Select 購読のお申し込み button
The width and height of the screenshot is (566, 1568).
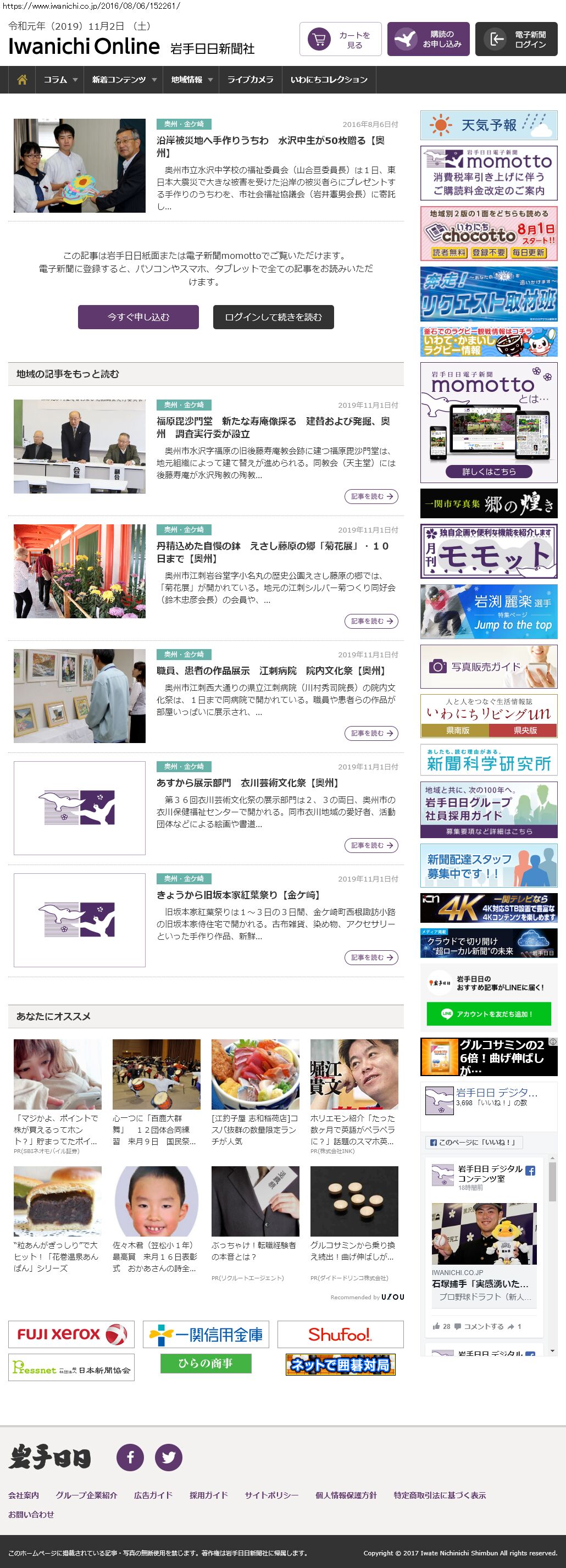pos(428,40)
